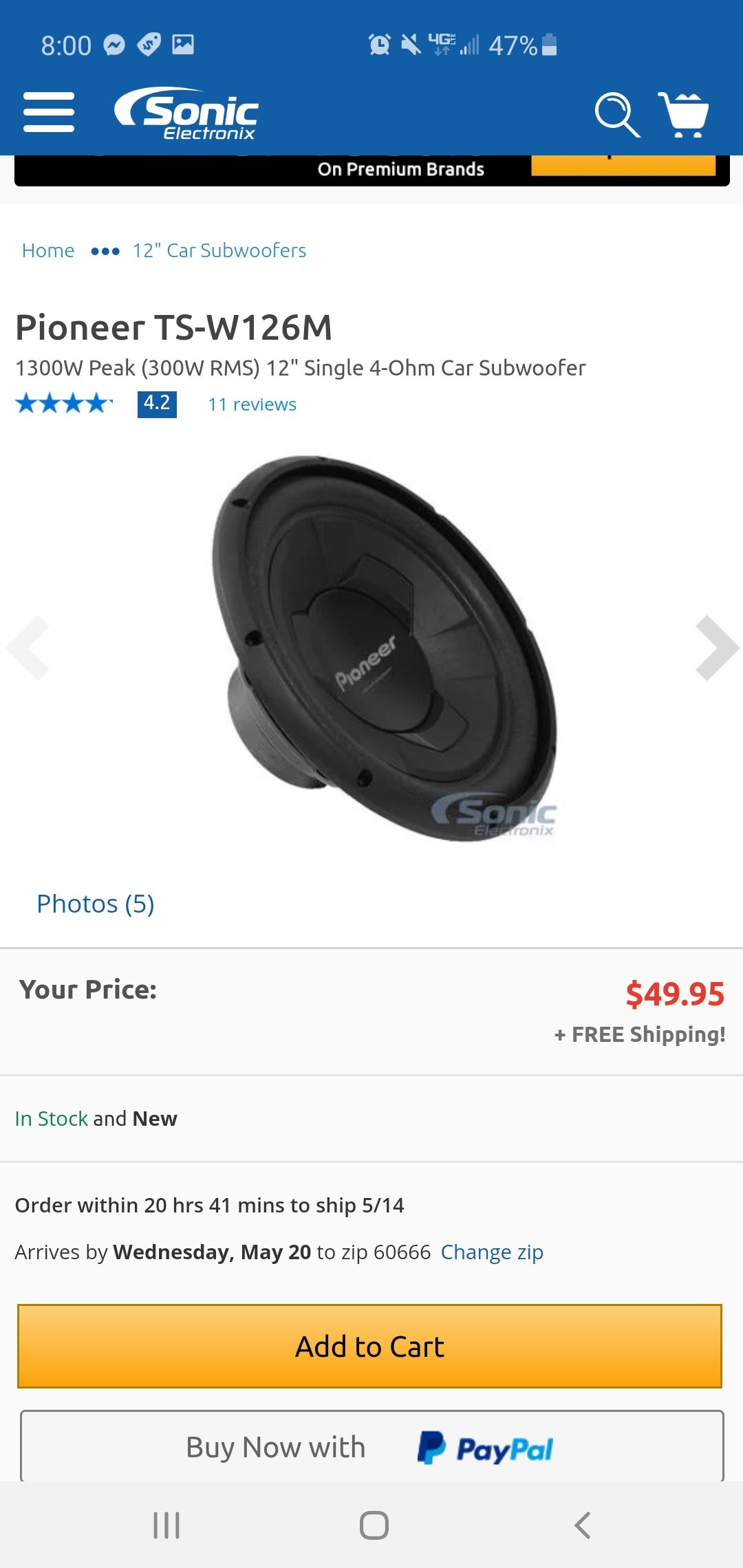This screenshot has height=1568, width=743.
Task: Open recent apps from navigation bar
Action: [x=166, y=1525]
